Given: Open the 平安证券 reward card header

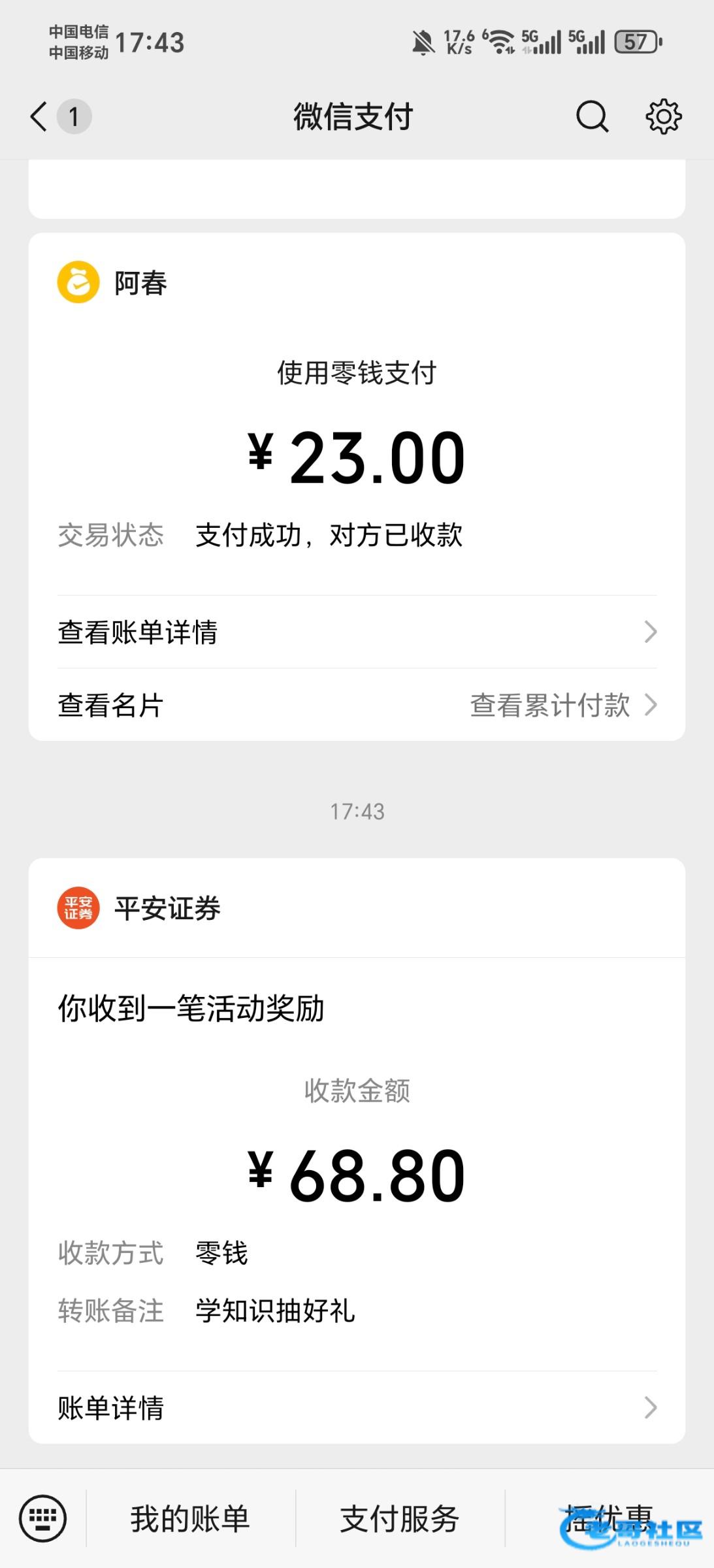Looking at the screenshot, I should pyautogui.click(x=357, y=908).
